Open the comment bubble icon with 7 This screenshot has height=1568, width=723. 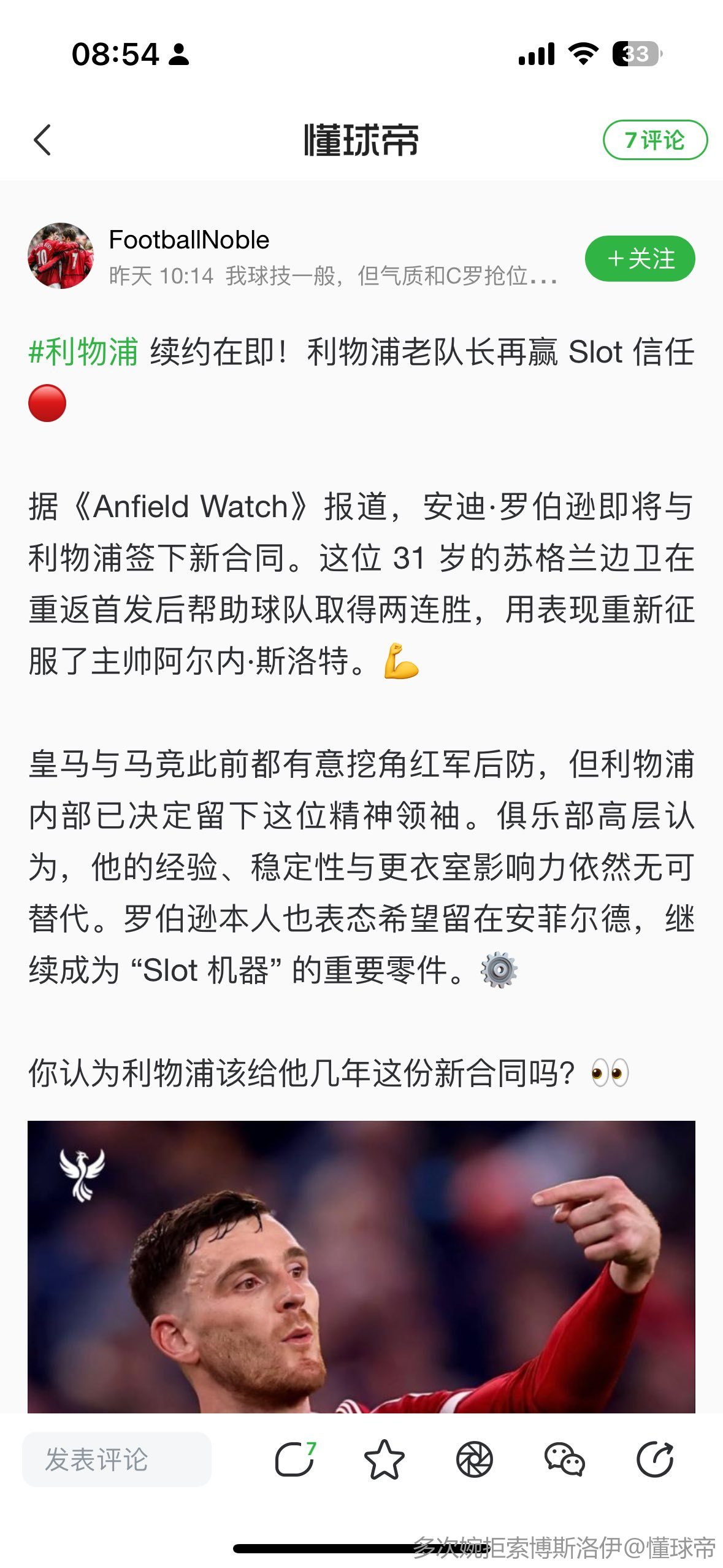[x=295, y=1459]
